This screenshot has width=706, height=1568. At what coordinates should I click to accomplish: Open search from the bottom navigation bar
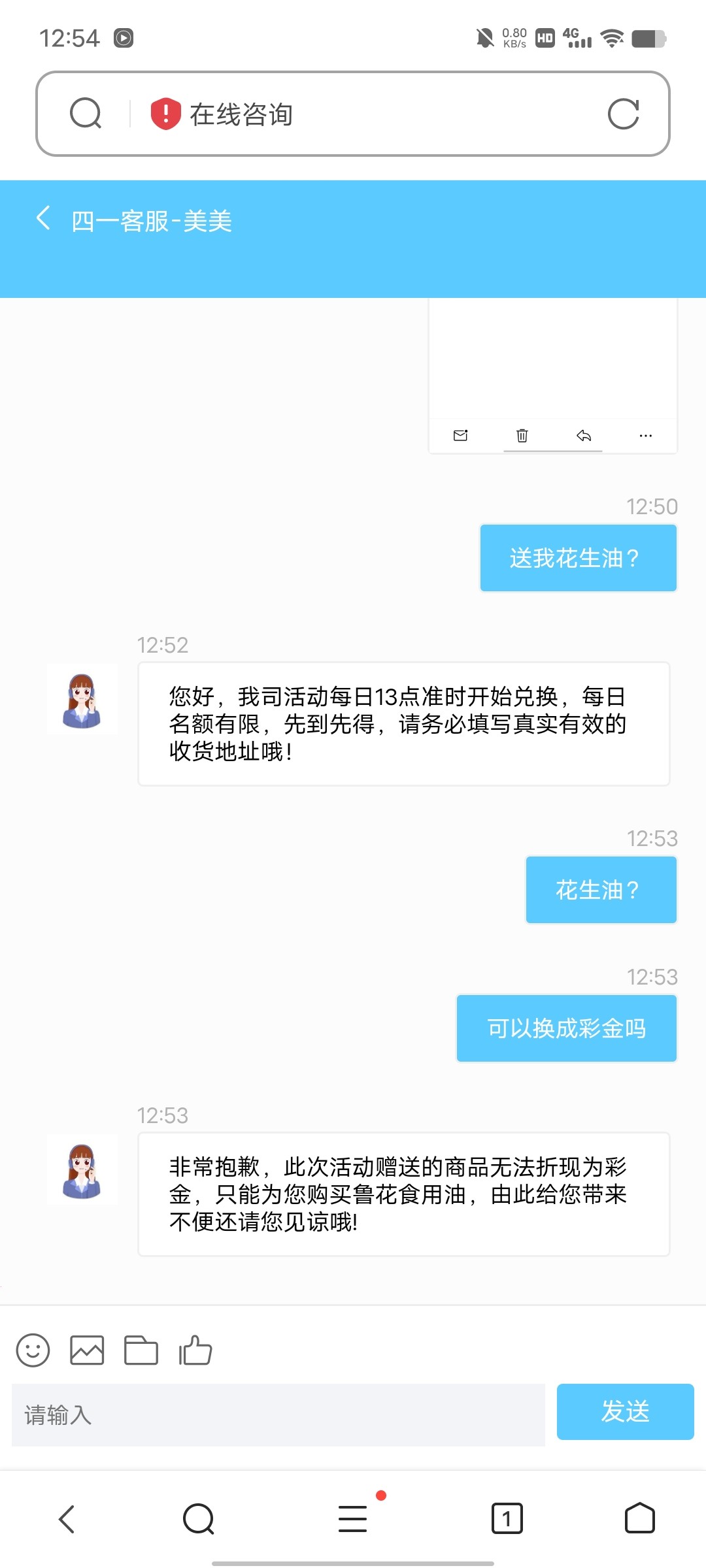point(199,1519)
